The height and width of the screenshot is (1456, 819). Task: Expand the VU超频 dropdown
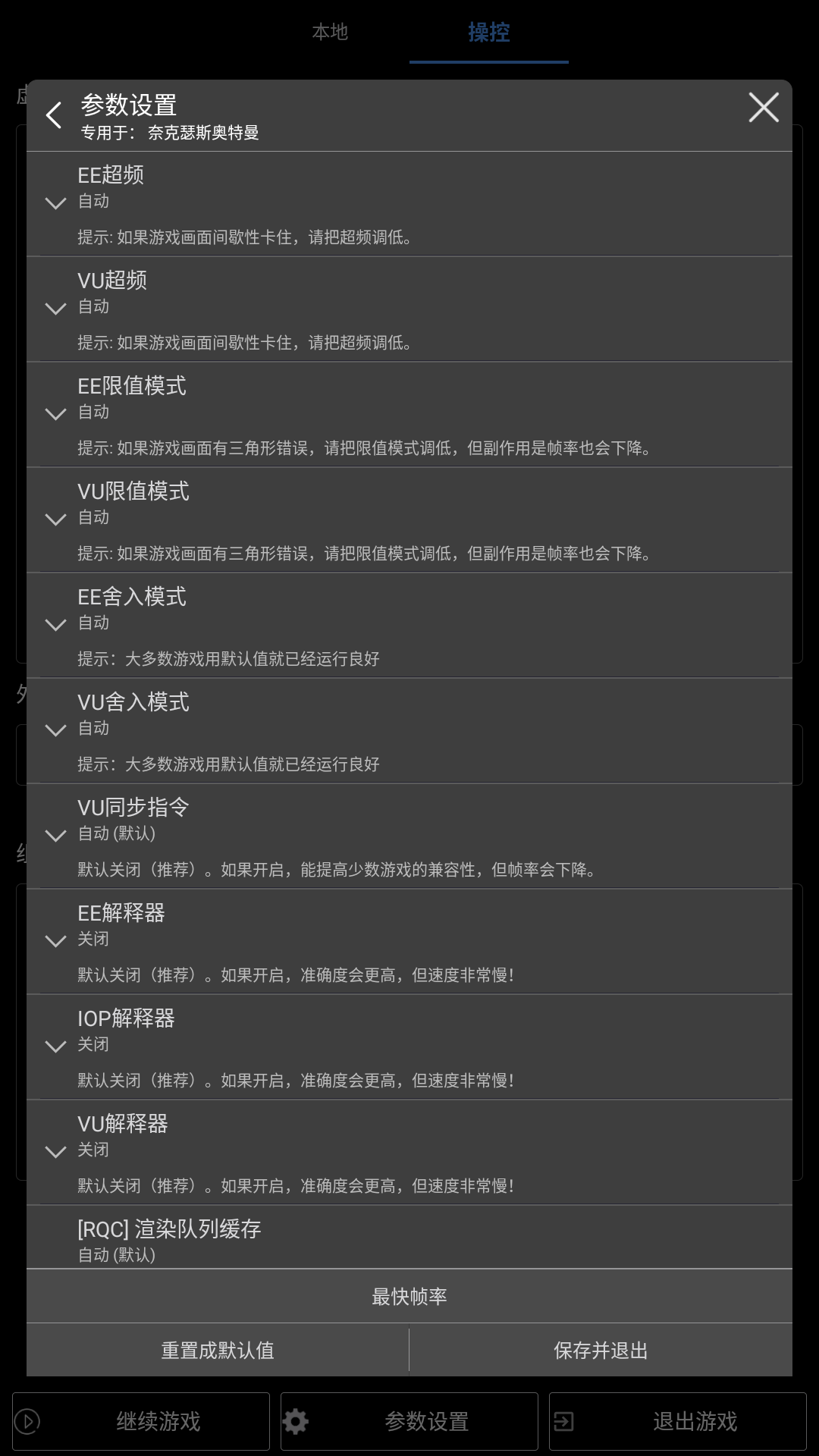pos(409,293)
